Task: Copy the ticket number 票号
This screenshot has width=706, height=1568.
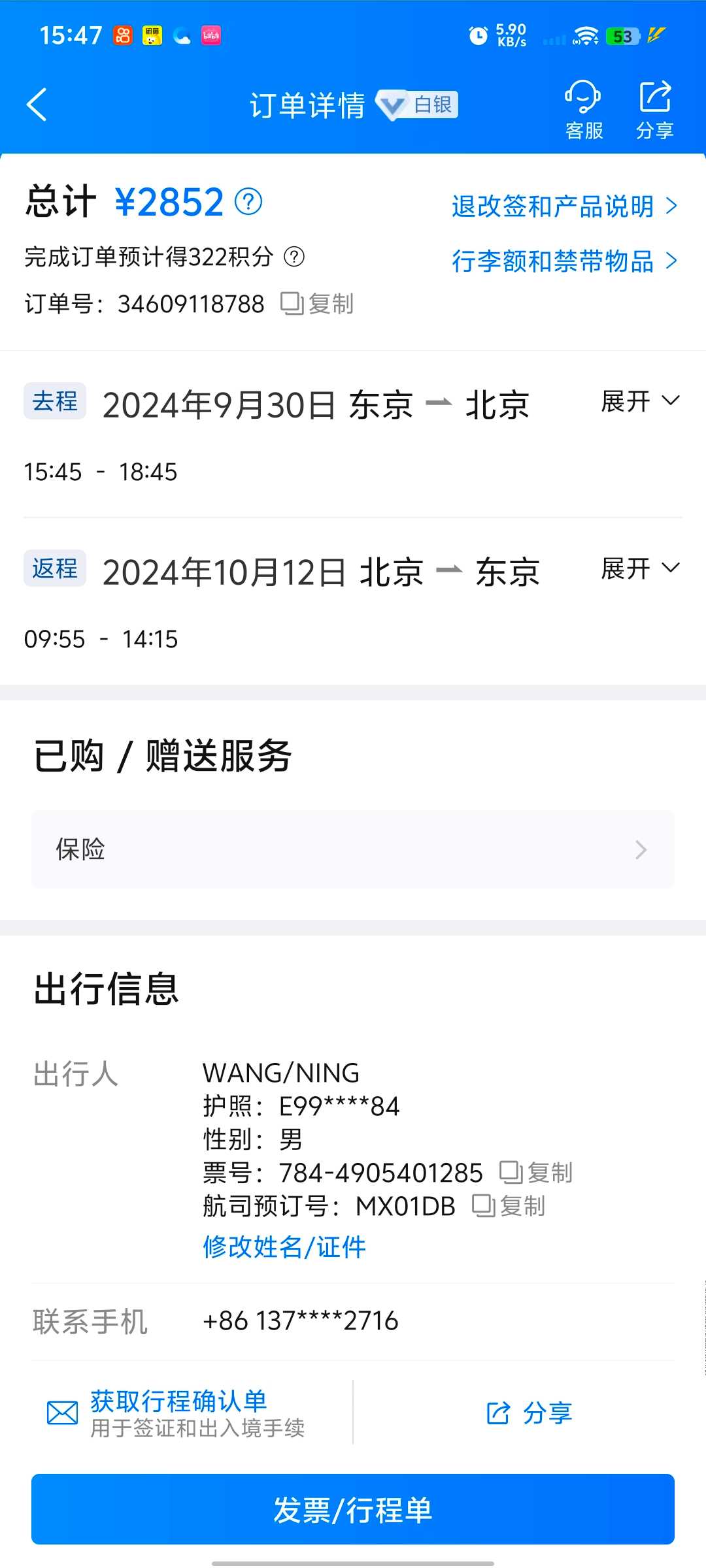Action: [x=536, y=1173]
